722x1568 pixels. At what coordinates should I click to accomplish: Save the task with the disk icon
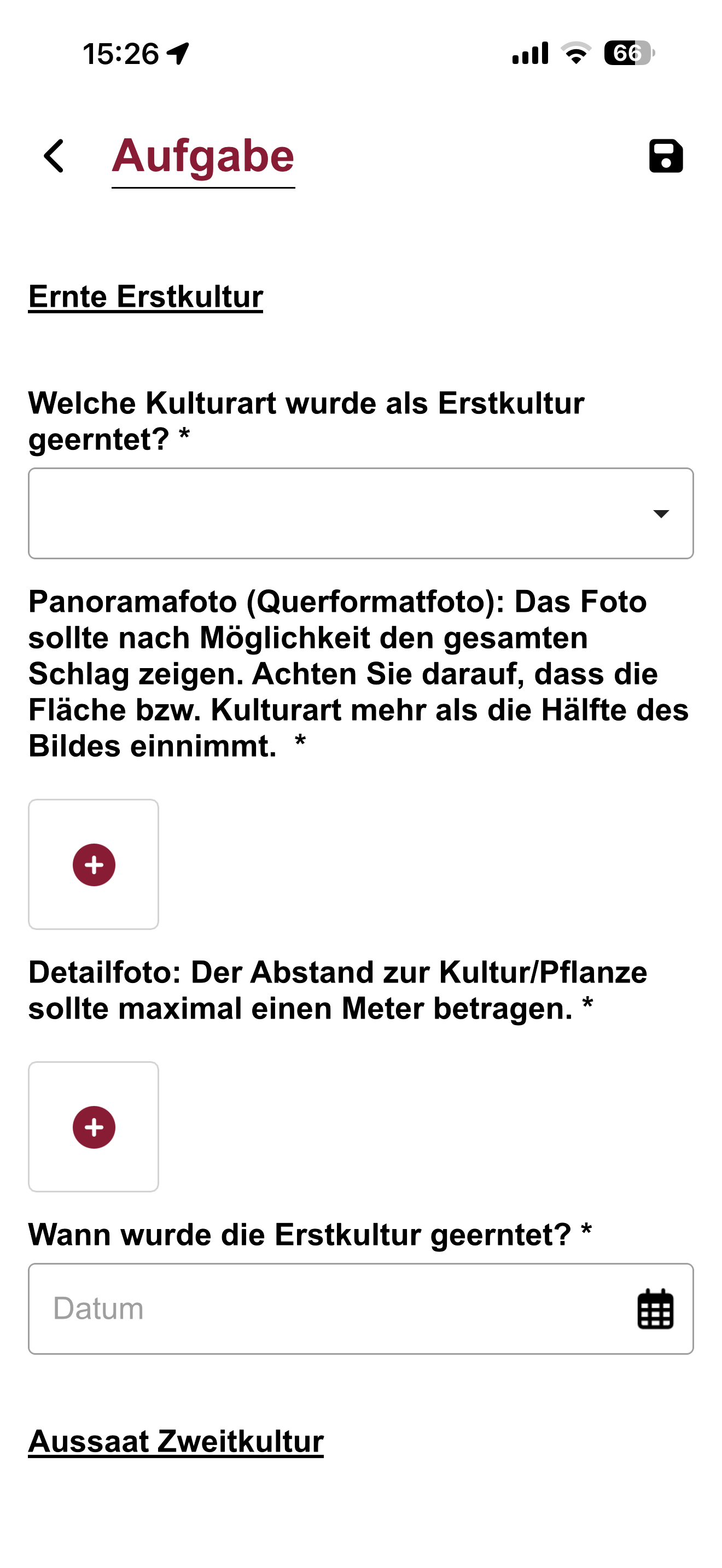coord(665,156)
